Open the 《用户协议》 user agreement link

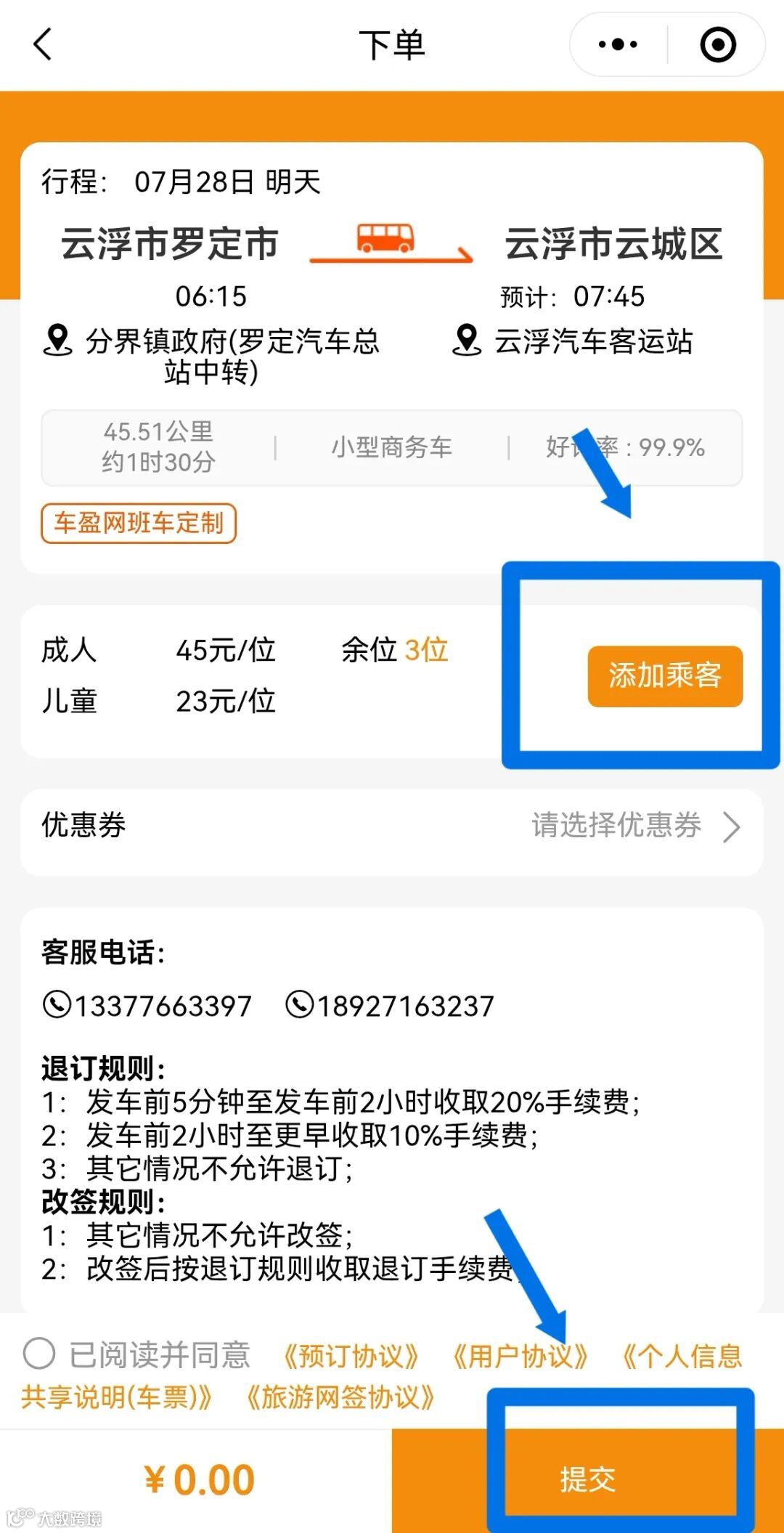521,1356
